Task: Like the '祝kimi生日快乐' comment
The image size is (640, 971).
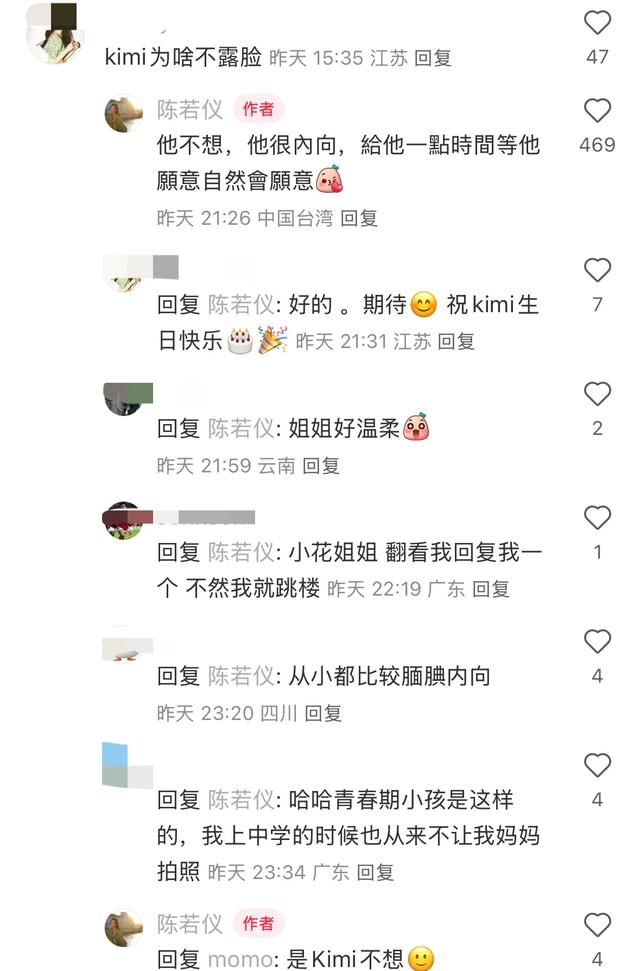Action: [597, 270]
